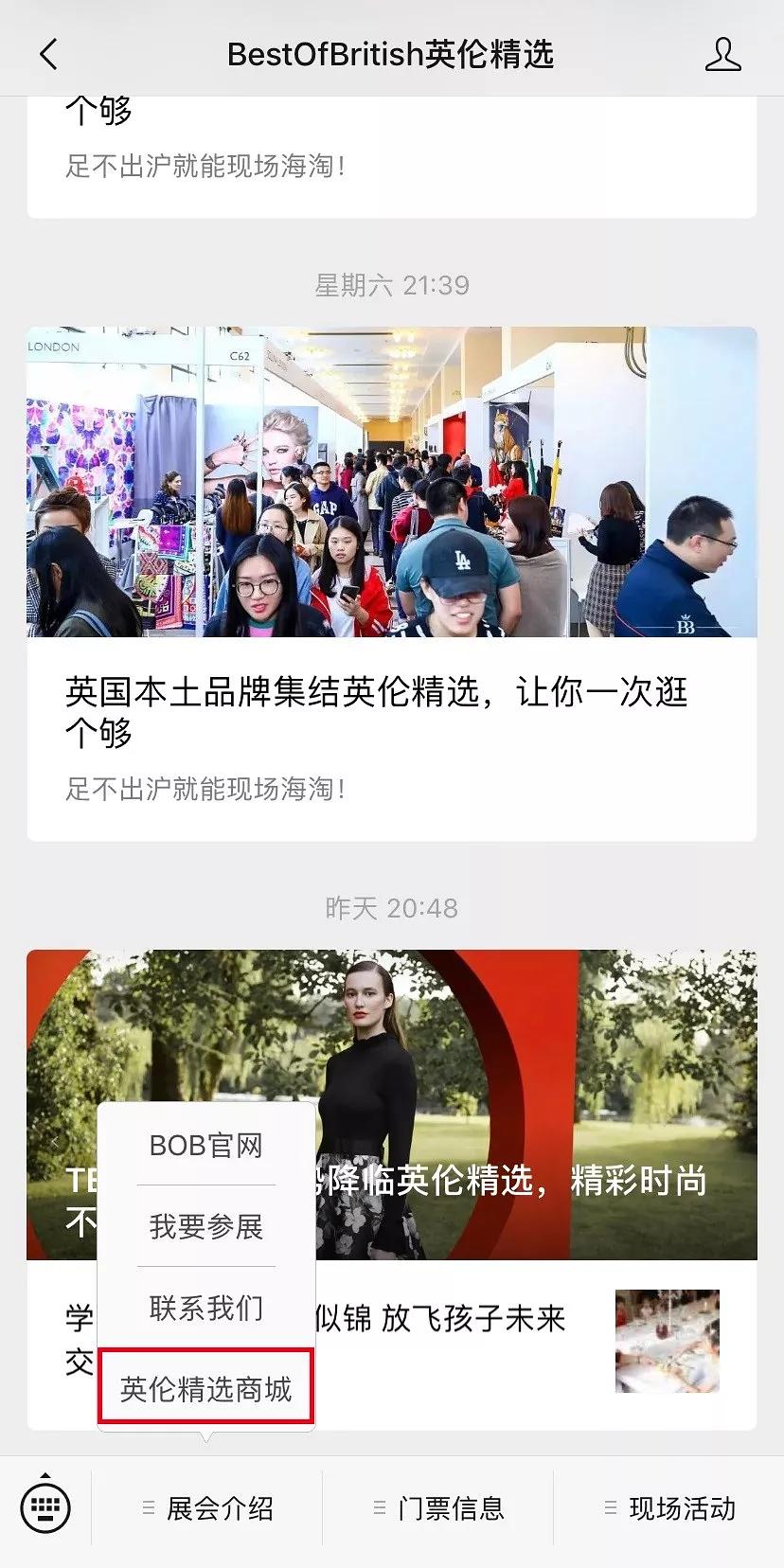This screenshot has width=784, height=1568.
Task: Select BOB官网 from the popup menu
Action: point(205,1146)
